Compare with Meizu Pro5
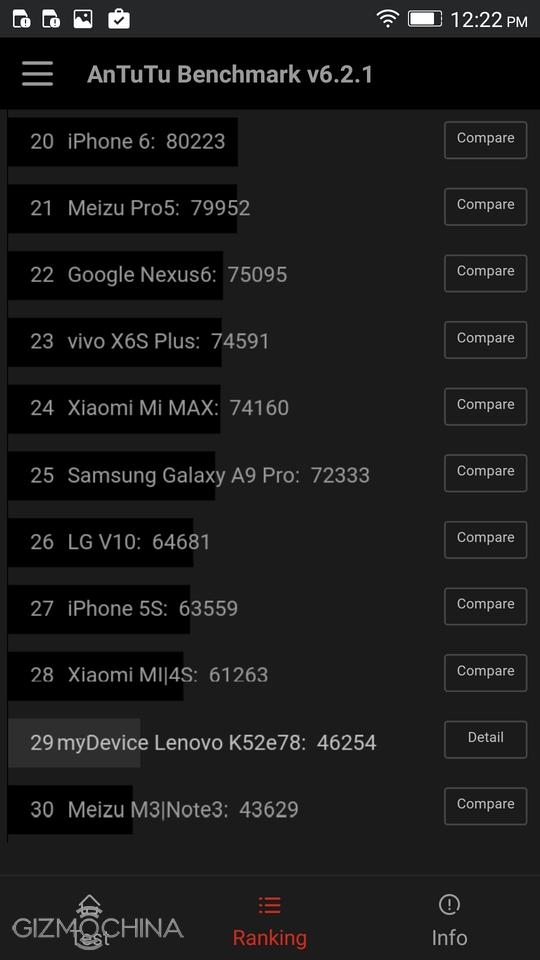The image size is (540, 960). [x=486, y=206]
